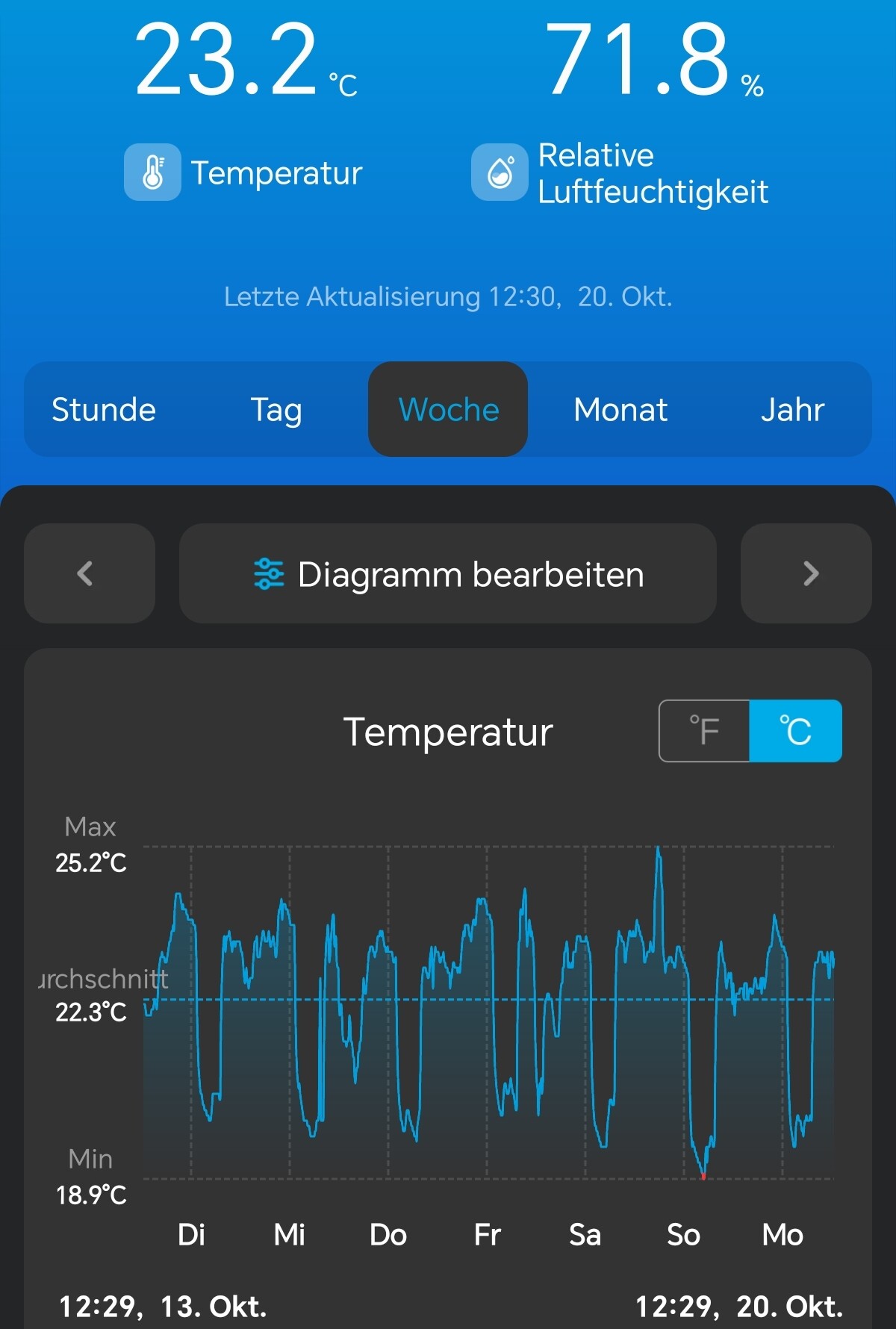
Task: Set the chart unit to °C
Action: pos(795,731)
